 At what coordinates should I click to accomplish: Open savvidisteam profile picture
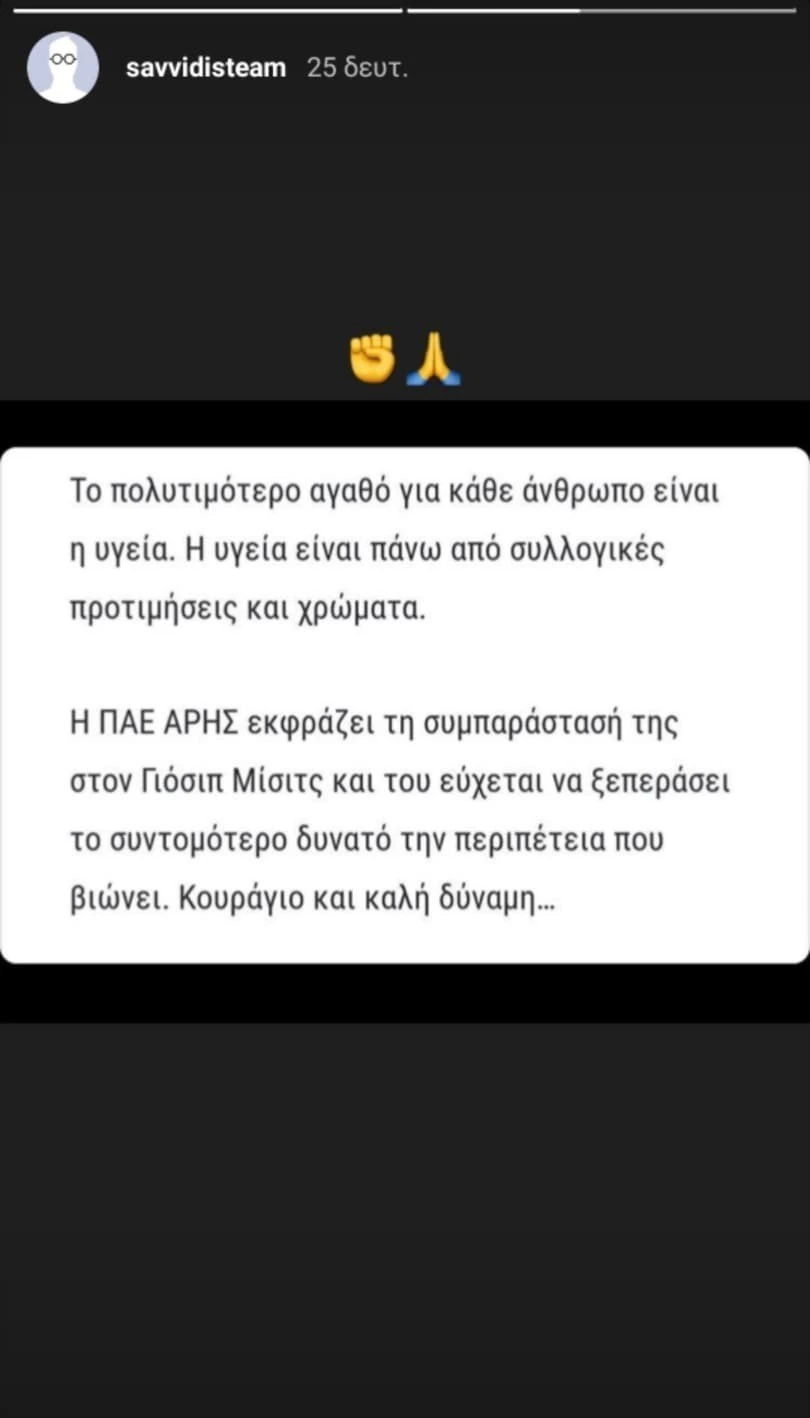click(x=63, y=67)
